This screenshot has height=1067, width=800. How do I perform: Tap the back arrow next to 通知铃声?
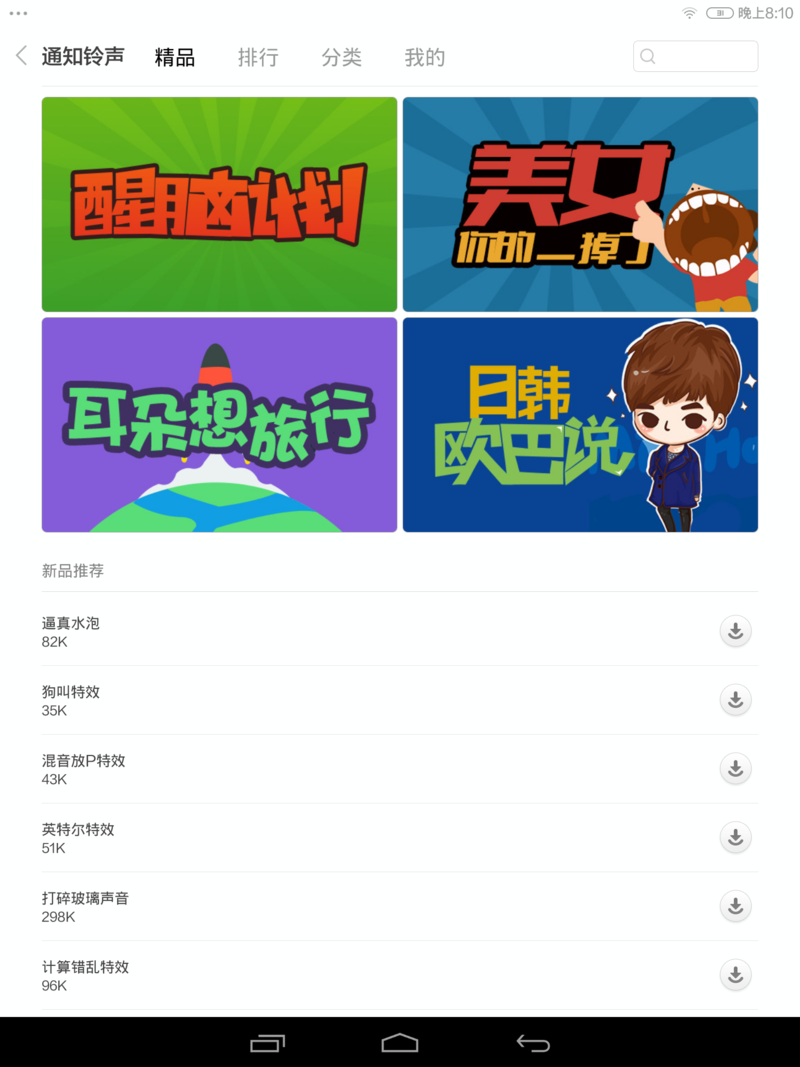click(x=19, y=56)
